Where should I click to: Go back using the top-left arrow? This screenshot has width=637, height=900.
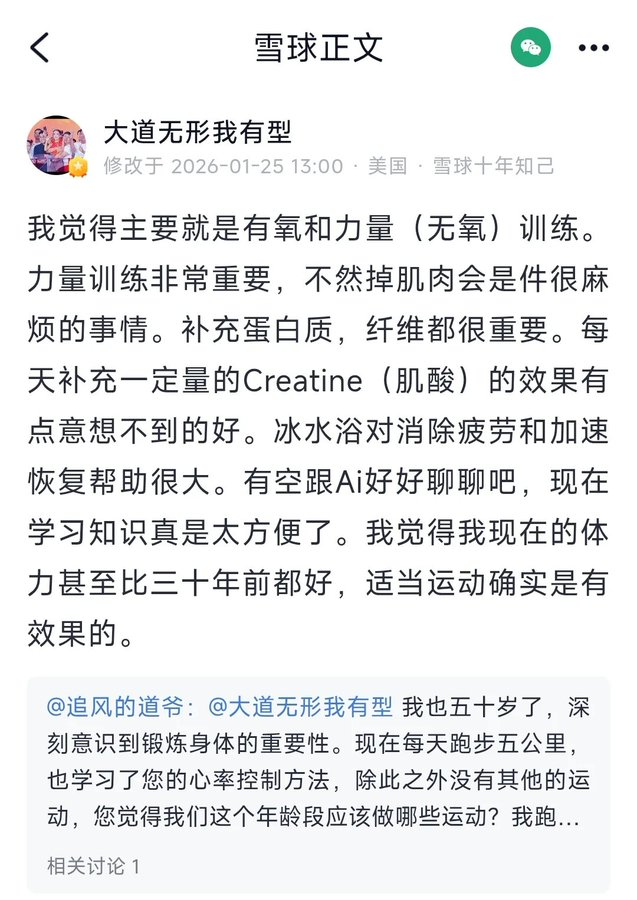coord(40,47)
